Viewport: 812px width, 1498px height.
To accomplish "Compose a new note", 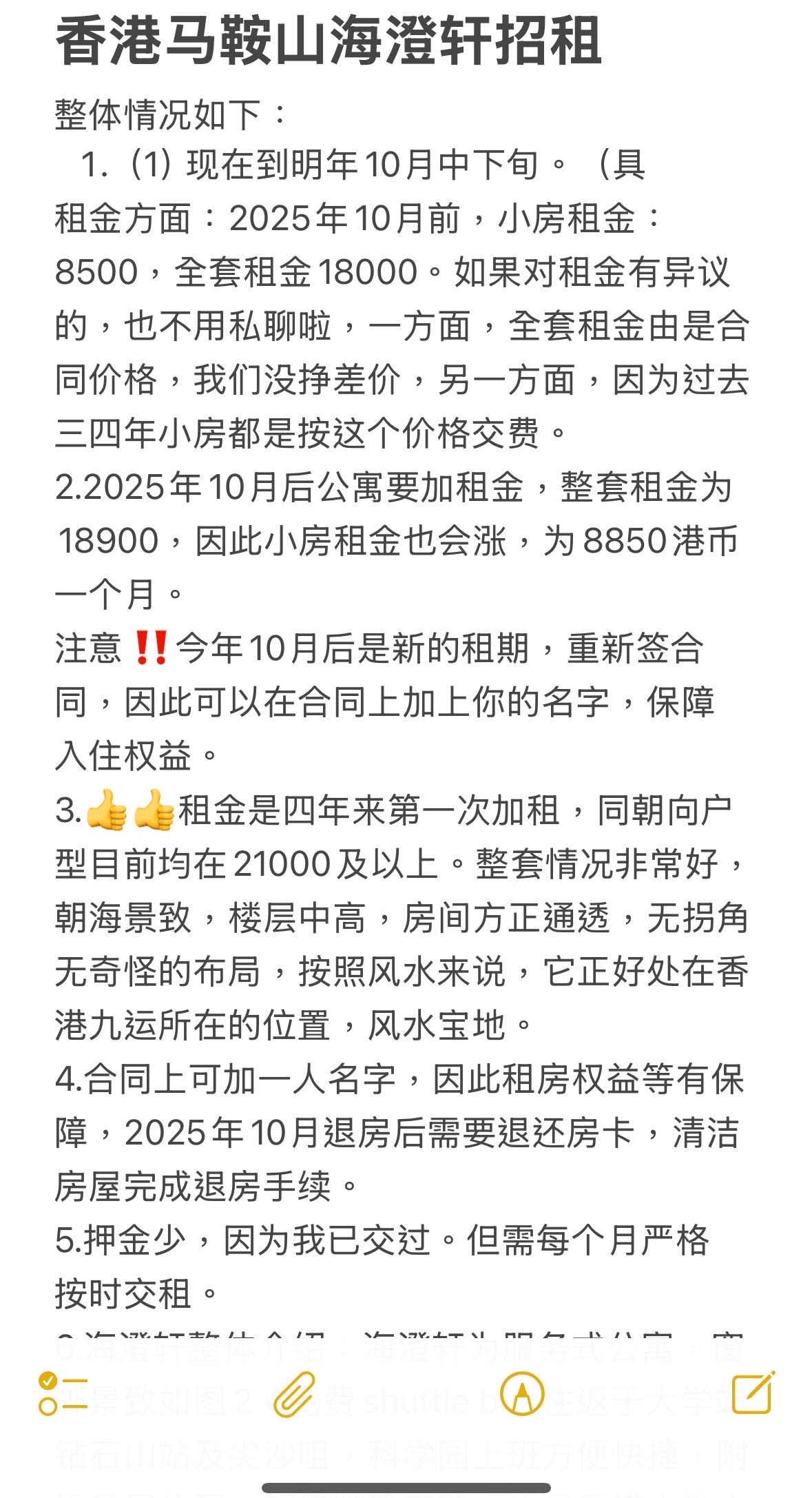I will pos(752,1392).
